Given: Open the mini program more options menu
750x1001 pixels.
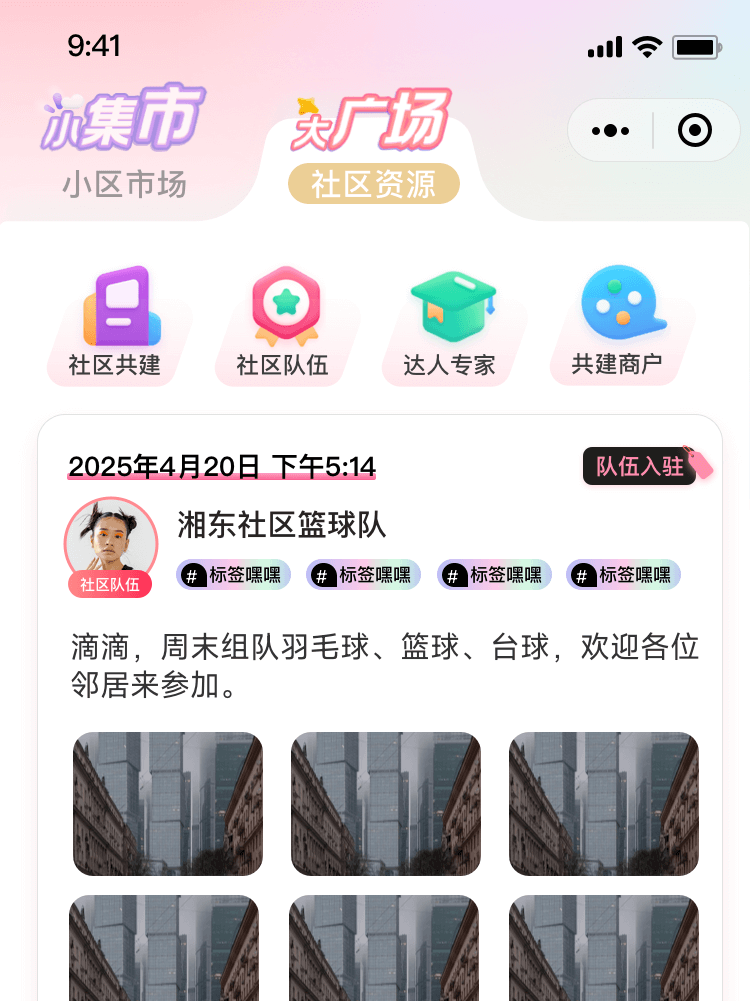Looking at the screenshot, I should (x=611, y=131).
